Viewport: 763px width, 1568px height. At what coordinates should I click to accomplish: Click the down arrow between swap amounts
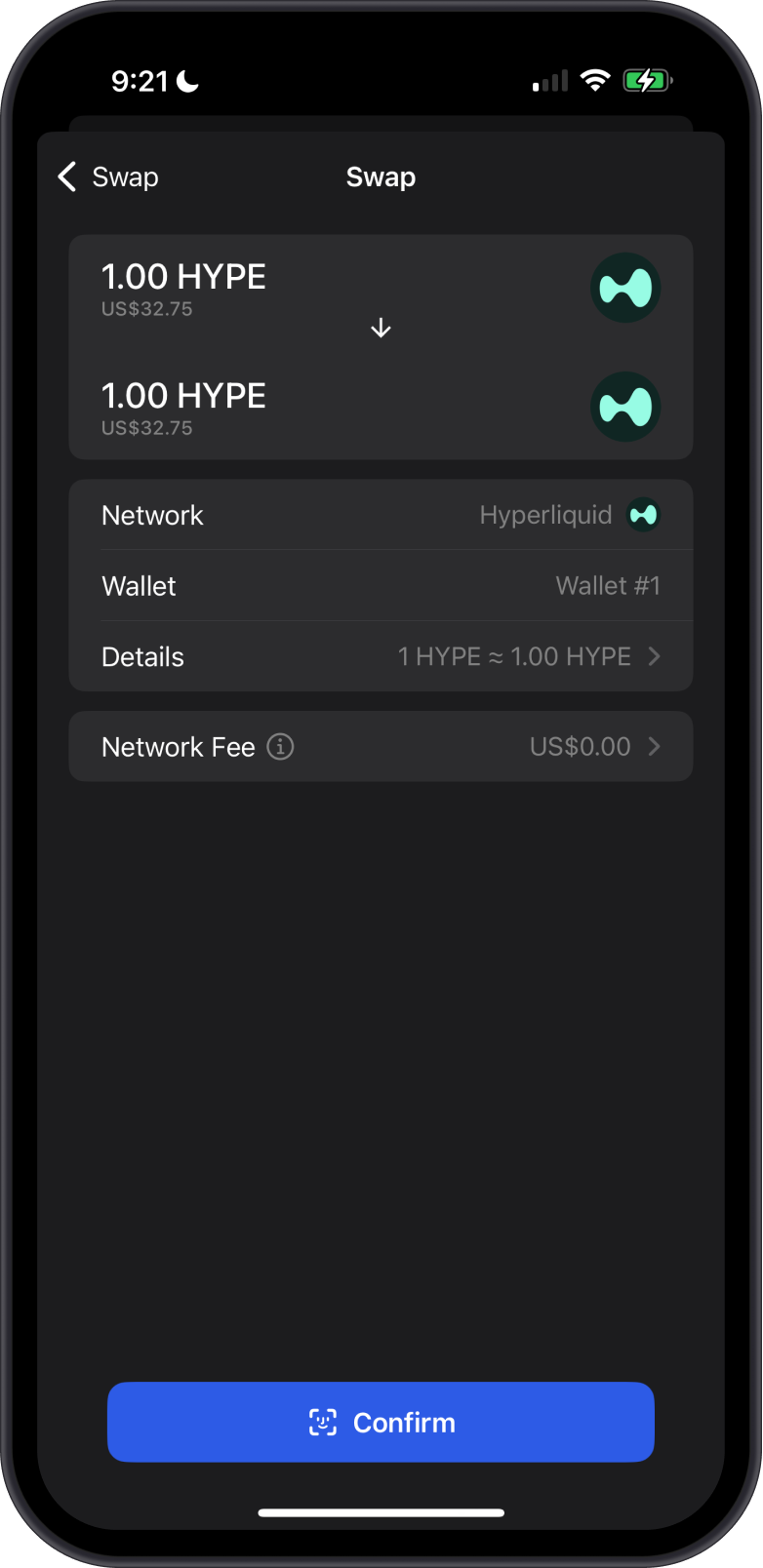[x=381, y=328]
